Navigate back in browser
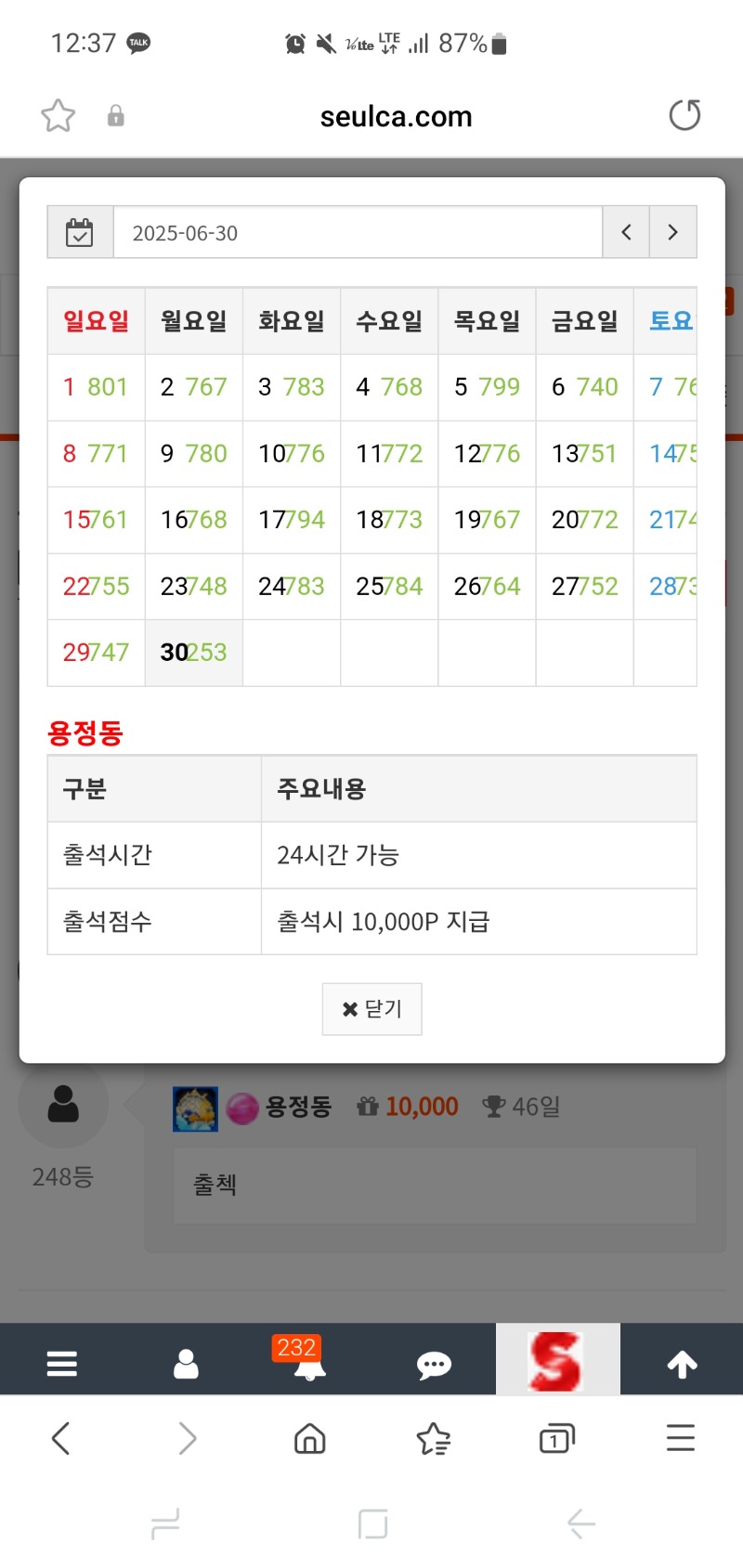Image resolution: width=743 pixels, height=1568 pixels. tap(61, 1439)
